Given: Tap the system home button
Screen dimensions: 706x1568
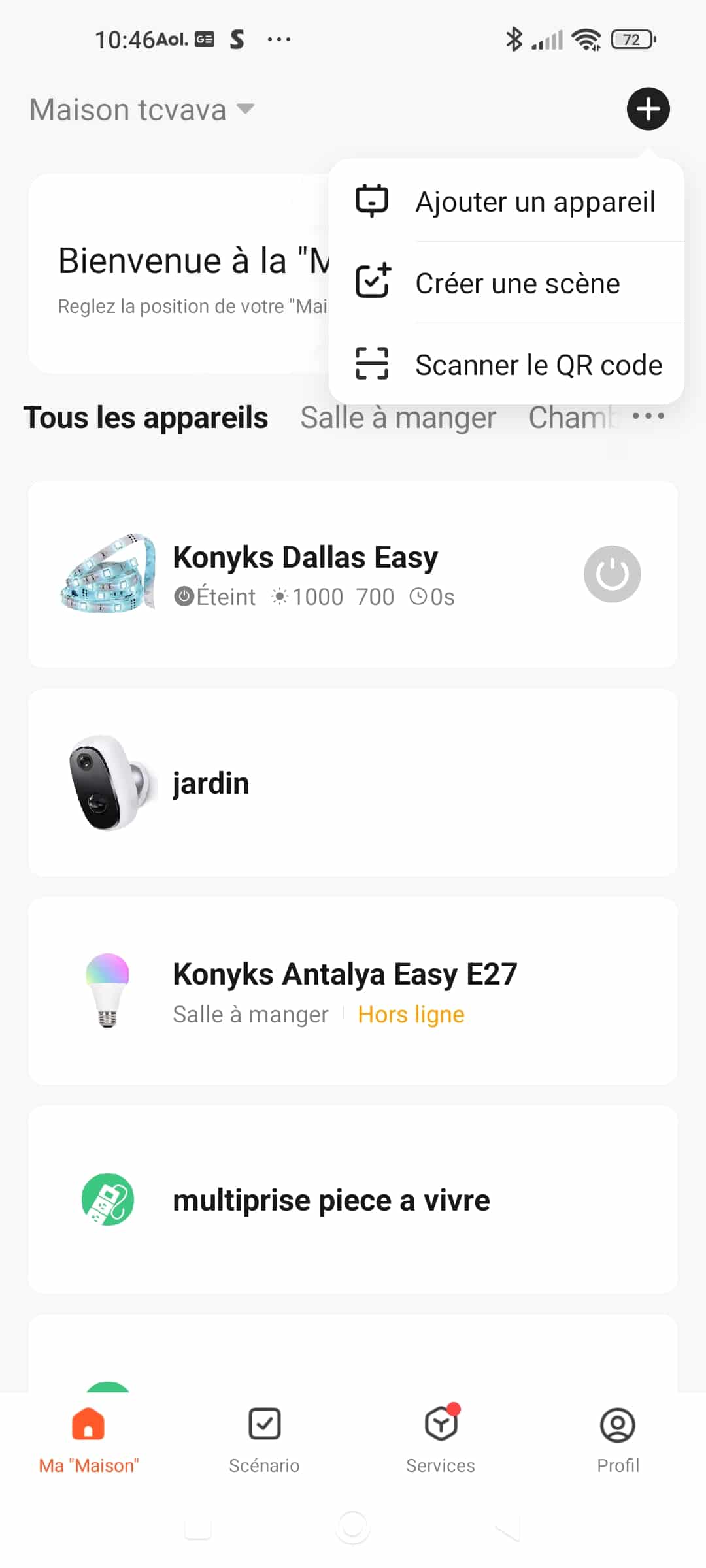Looking at the screenshot, I should click(353, 1527).
